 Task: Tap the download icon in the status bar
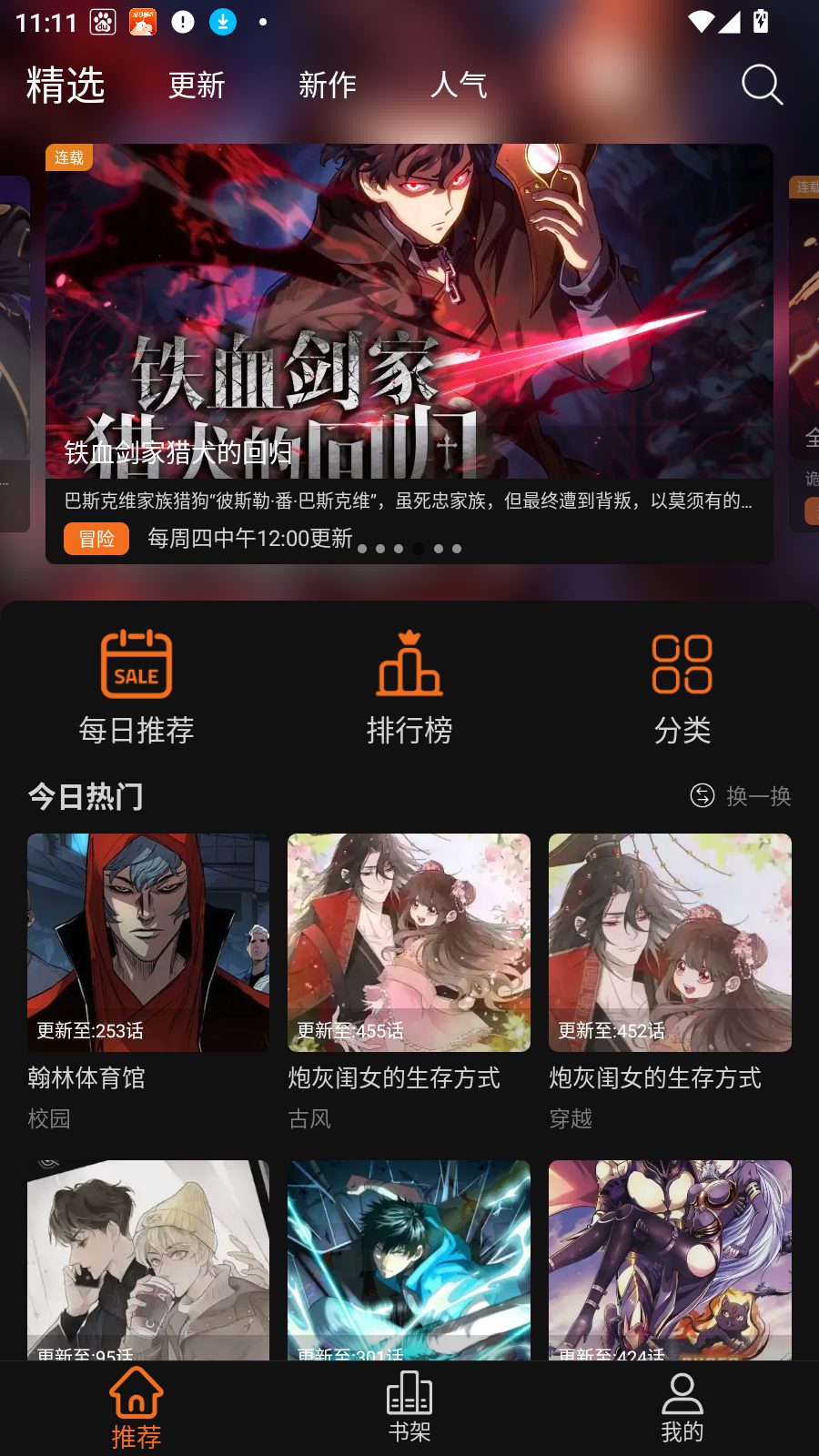(x=221, y=22)
